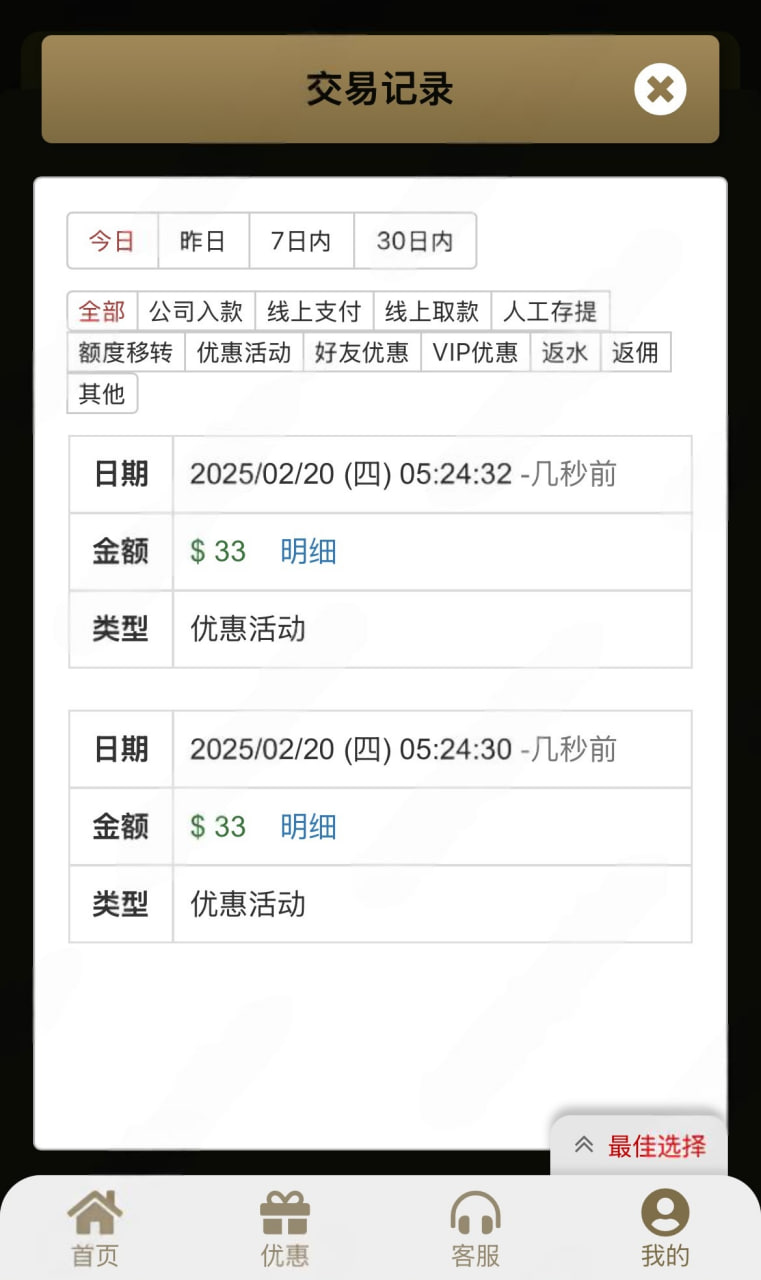
Task: Close the 交易记录 dialog
Action: 660,90
